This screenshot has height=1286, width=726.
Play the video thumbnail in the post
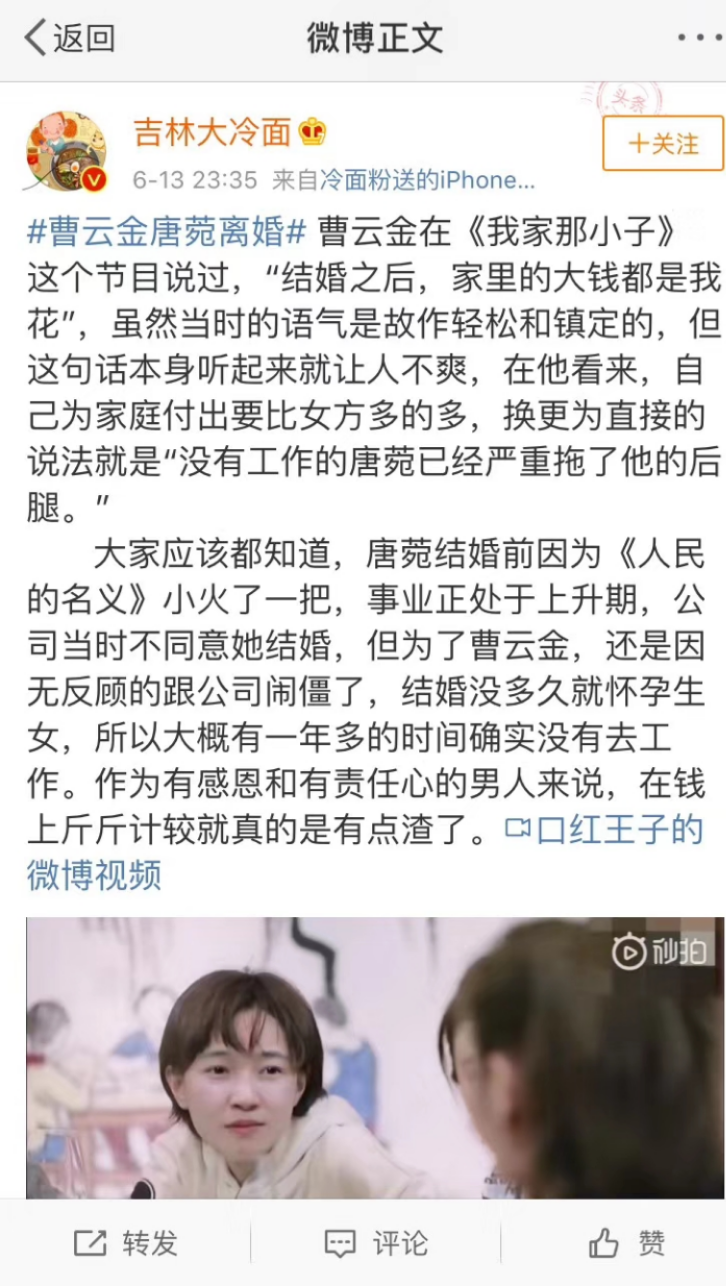click(375, 1057)
